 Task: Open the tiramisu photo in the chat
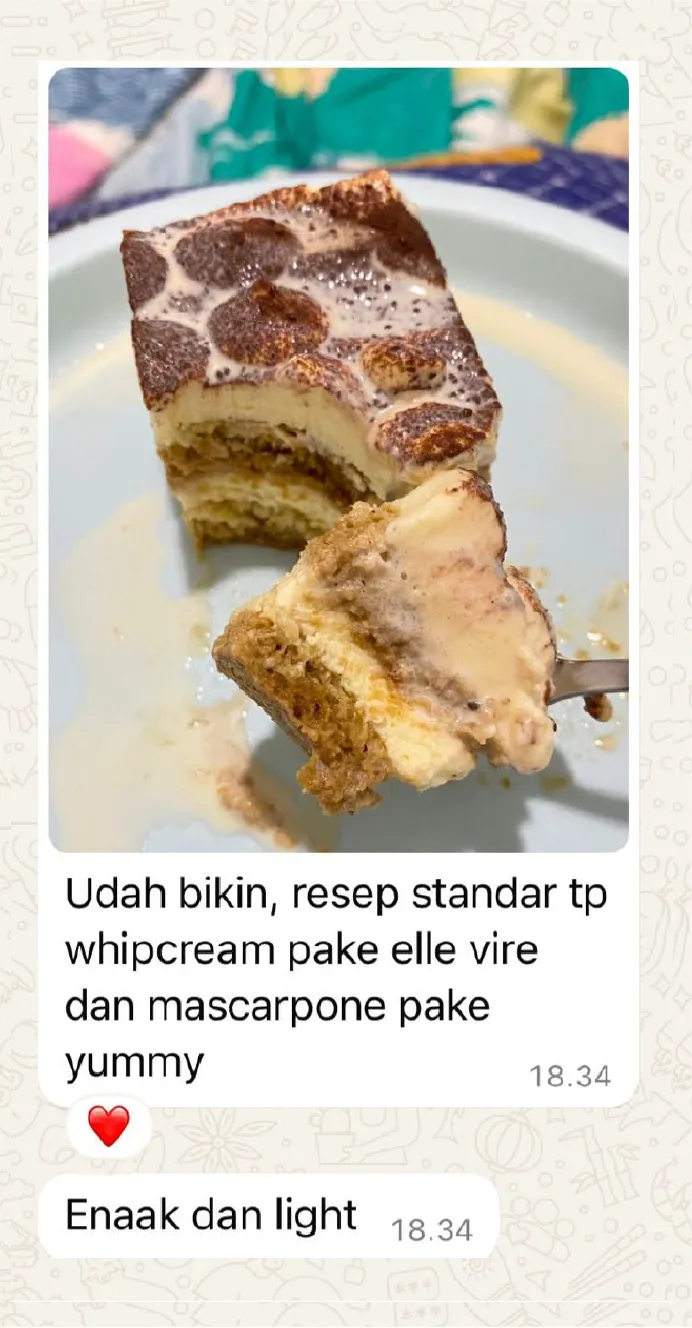pos(338,459)
